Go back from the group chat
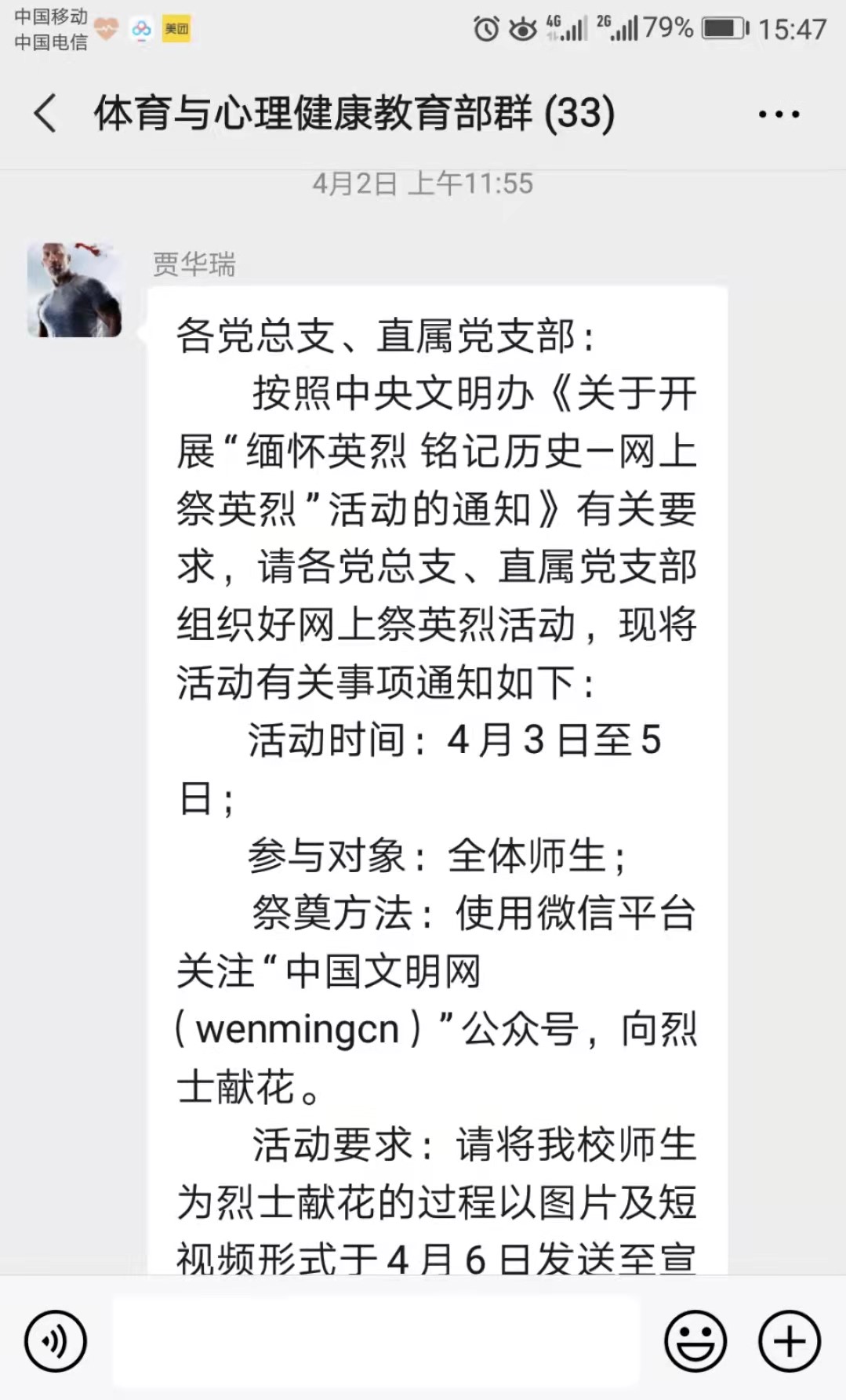Image resolution: width=846 pixels, height=1400 pixels. 45,114
